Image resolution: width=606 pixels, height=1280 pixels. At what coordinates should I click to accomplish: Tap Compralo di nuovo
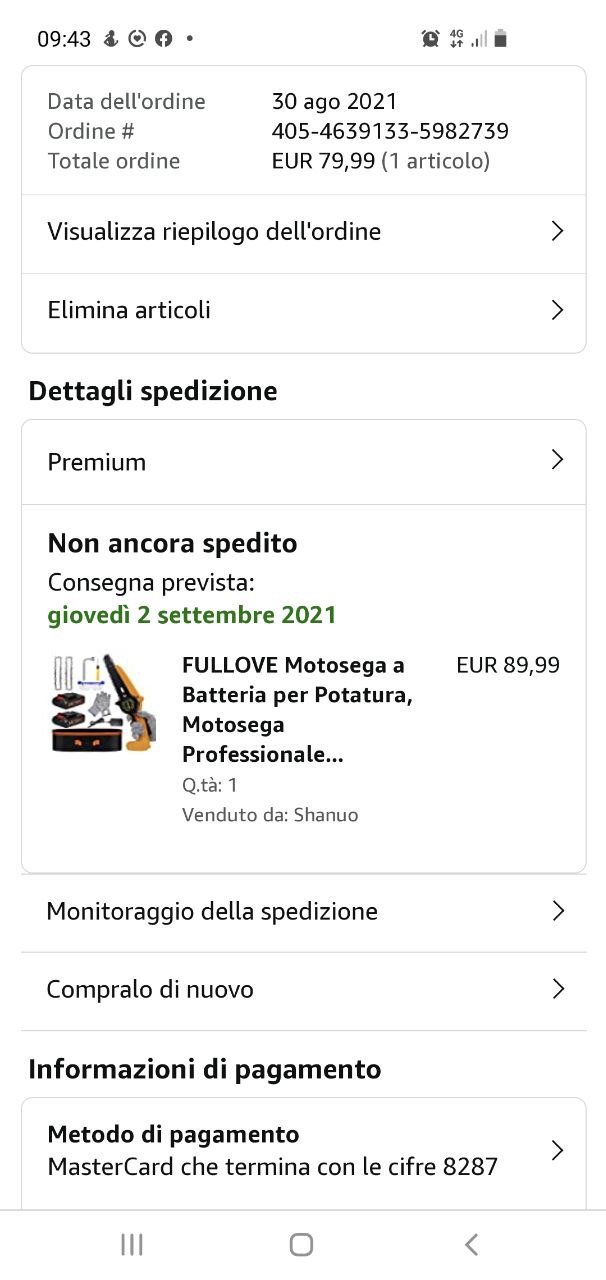point(303,990)
